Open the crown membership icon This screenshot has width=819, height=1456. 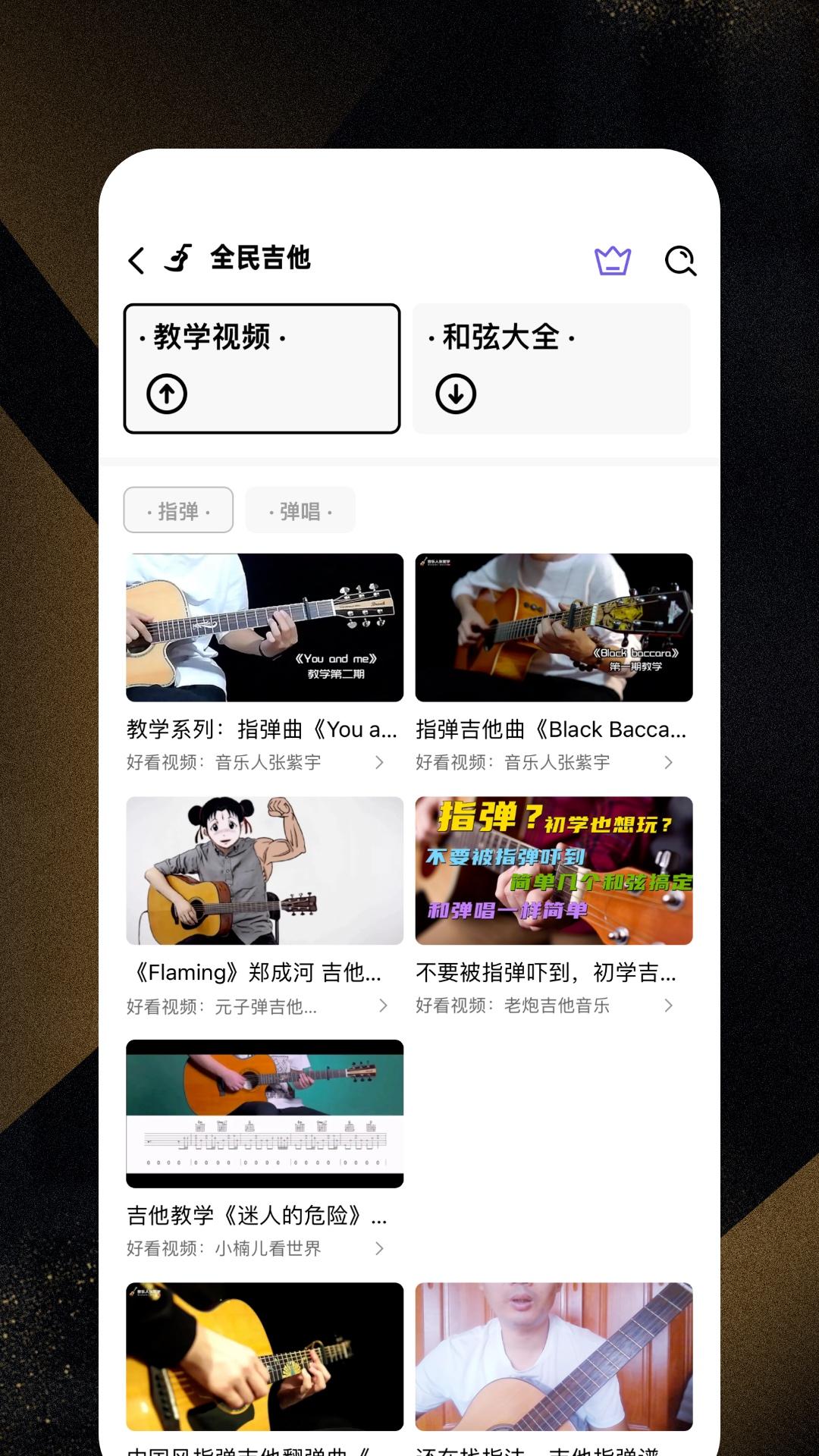click(x=613, y=260)
